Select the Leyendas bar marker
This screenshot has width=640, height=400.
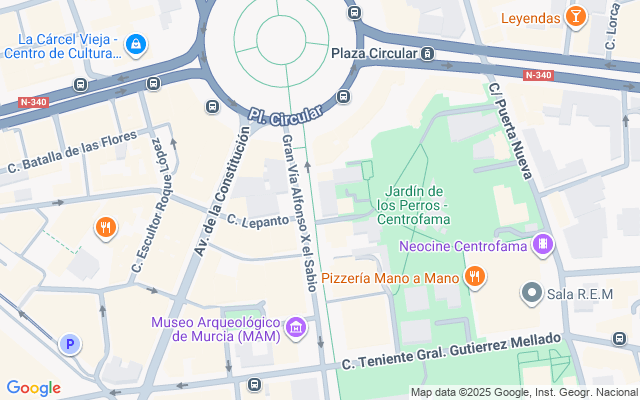click(x=576, y=17)
